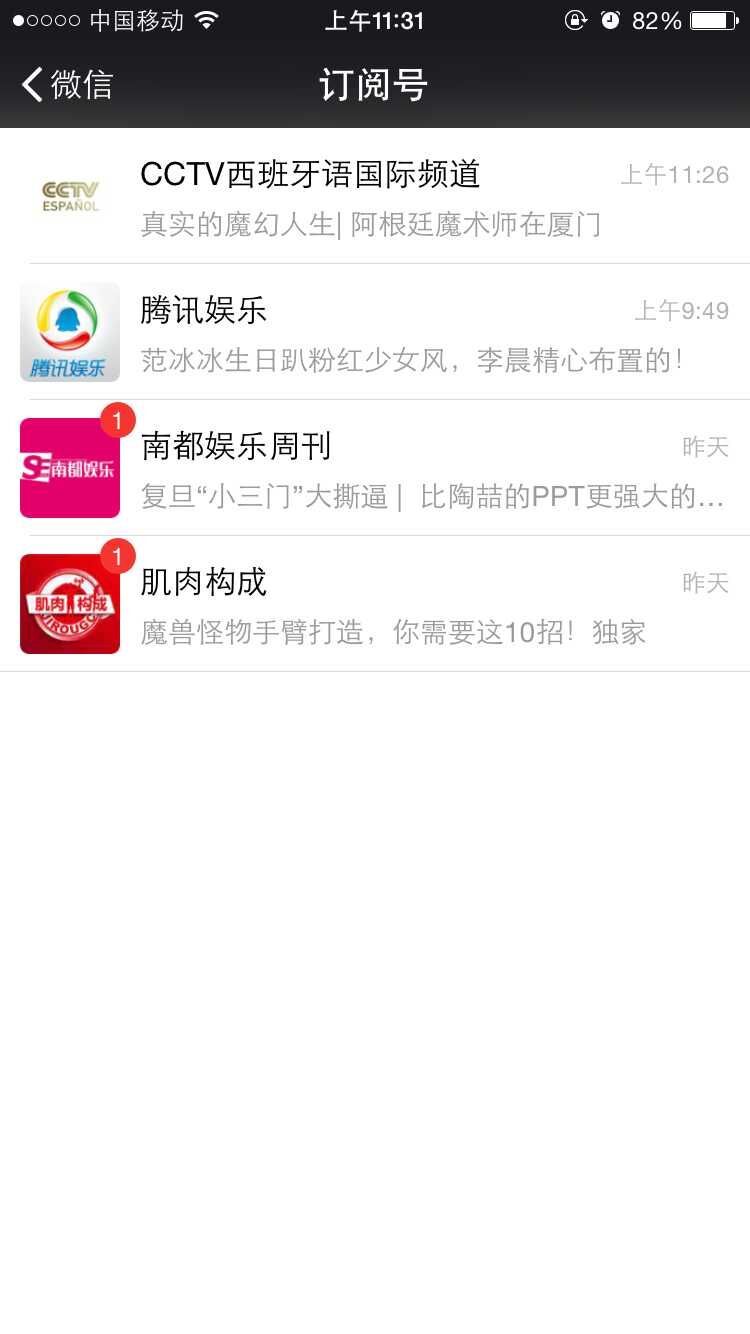This screenshot has width=750, height=1334.
Task: Open the 肌肉构成 subscription thread
Action: click(375, 604)
